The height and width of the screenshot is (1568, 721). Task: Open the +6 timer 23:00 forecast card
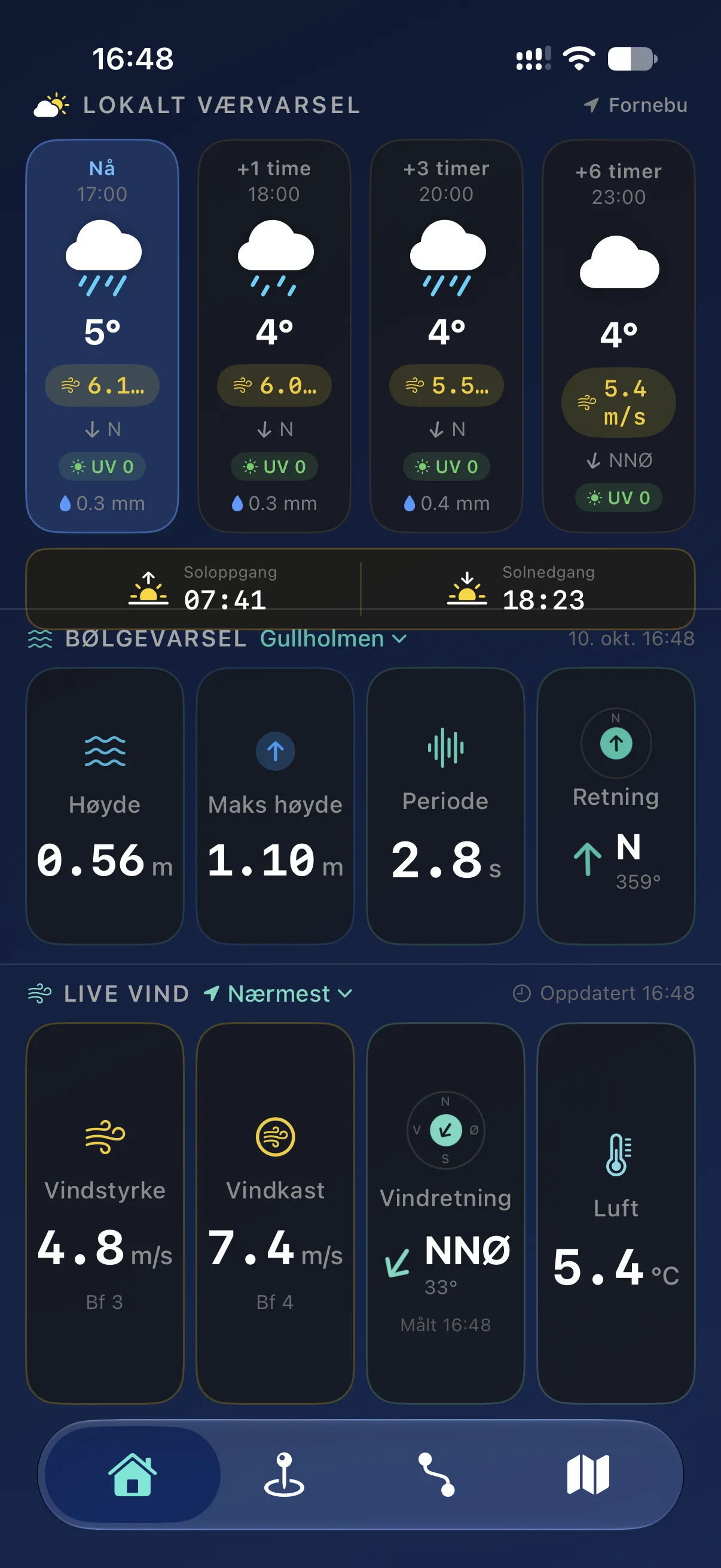619,336
